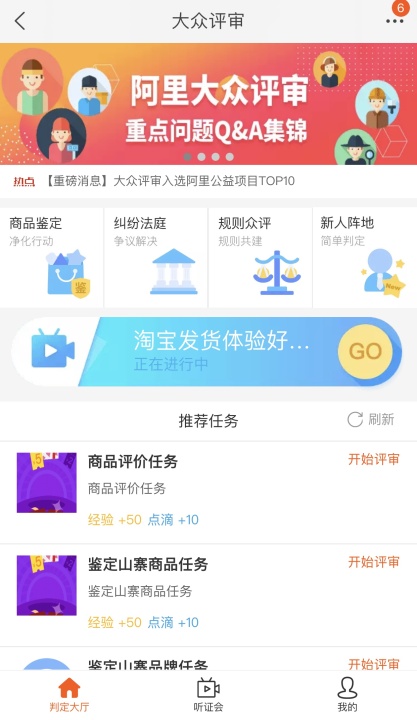Enter the 纠纷法庭 dispute court
Viewport: 417px width, 720px height.
156,257
